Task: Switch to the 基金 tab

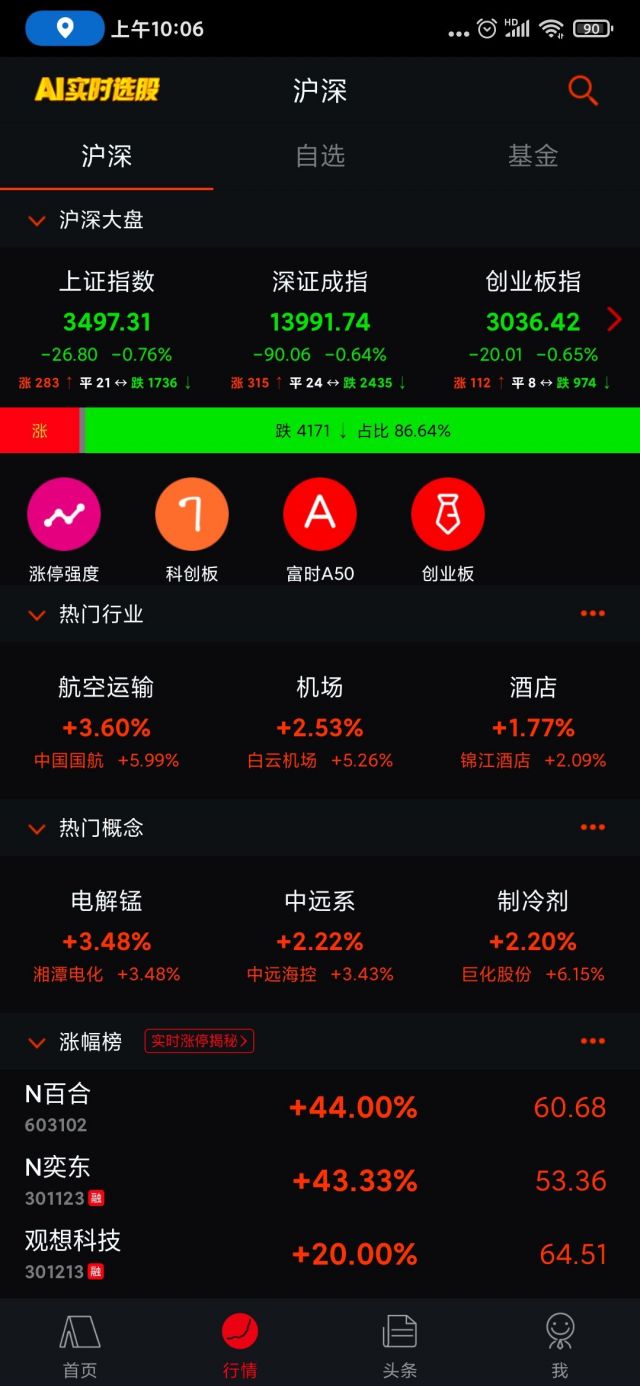Action: (x=533, y=156)
